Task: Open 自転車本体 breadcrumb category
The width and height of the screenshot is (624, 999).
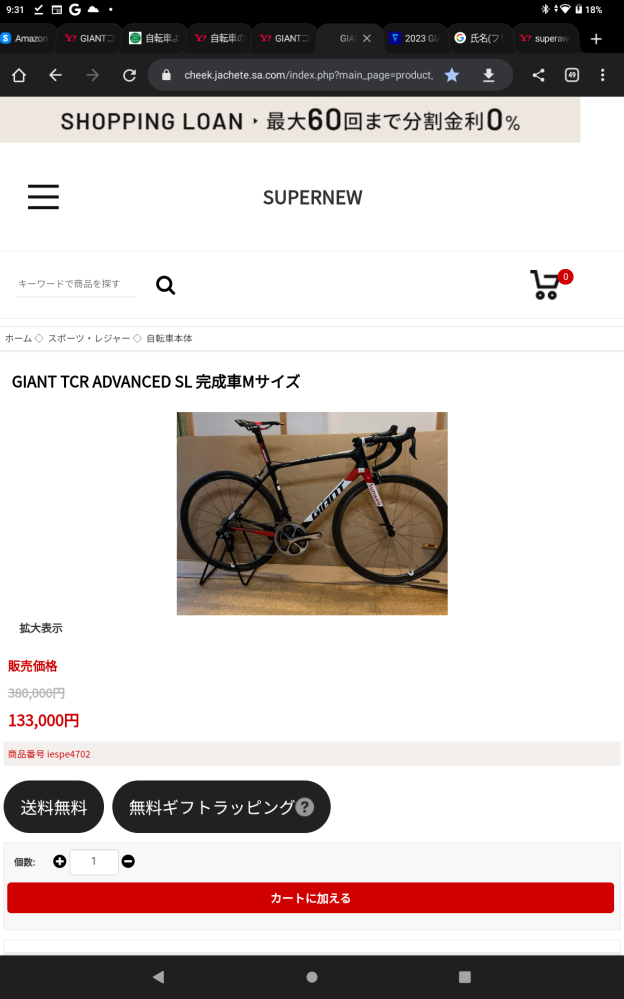Action: click(x=169, y=339)
